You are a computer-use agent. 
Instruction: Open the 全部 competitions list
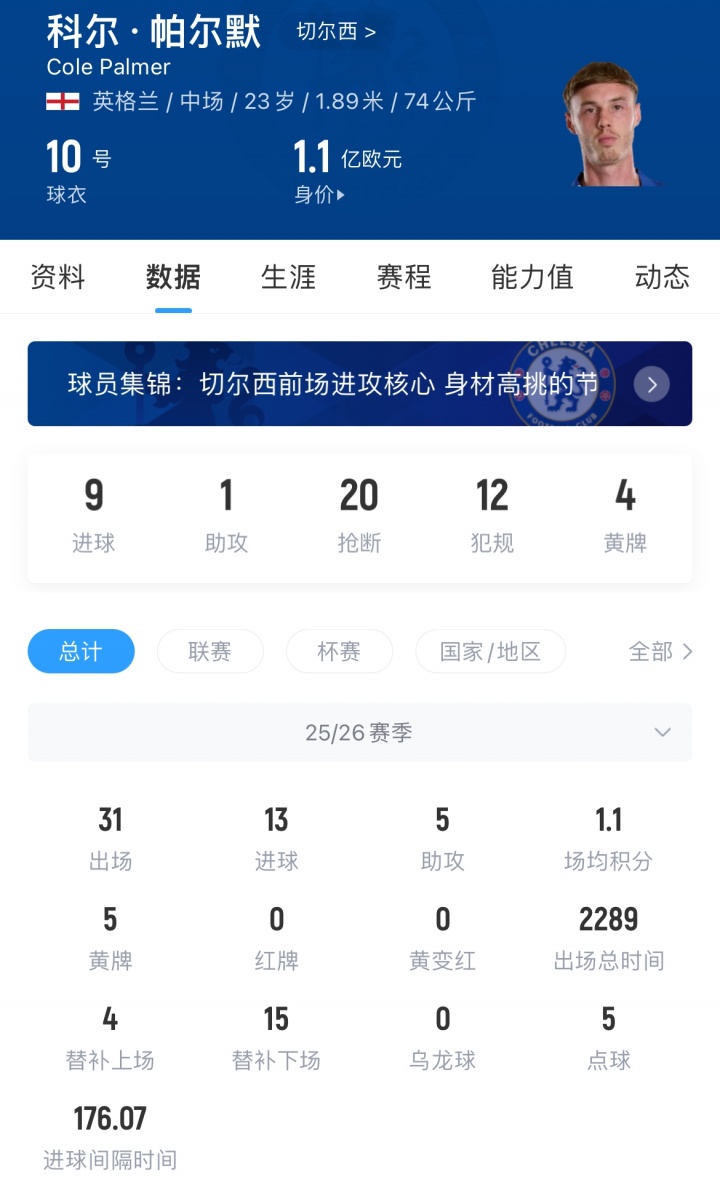pyautogui.click(x=660, y=651)
